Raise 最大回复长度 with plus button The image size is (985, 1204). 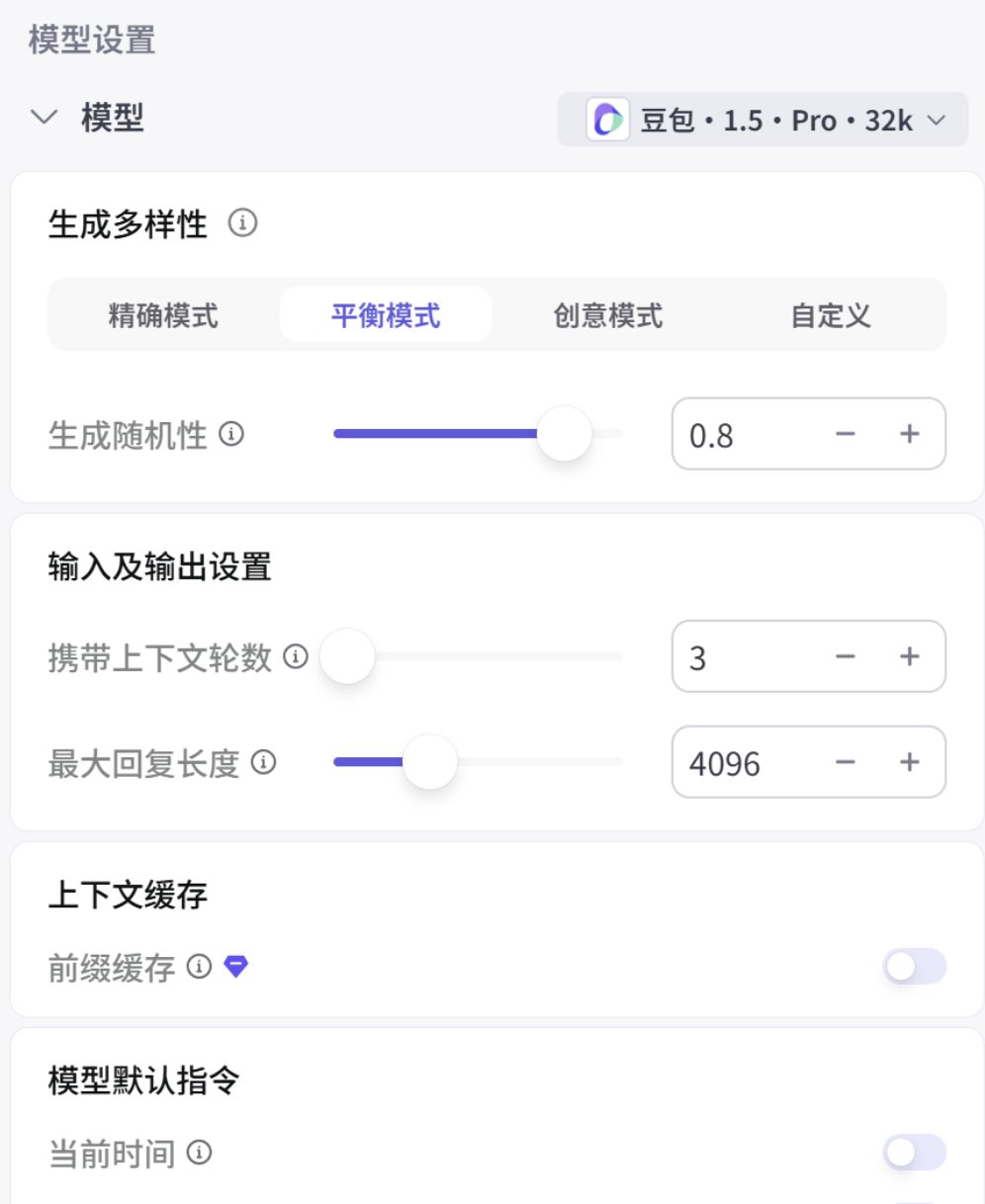910,762
